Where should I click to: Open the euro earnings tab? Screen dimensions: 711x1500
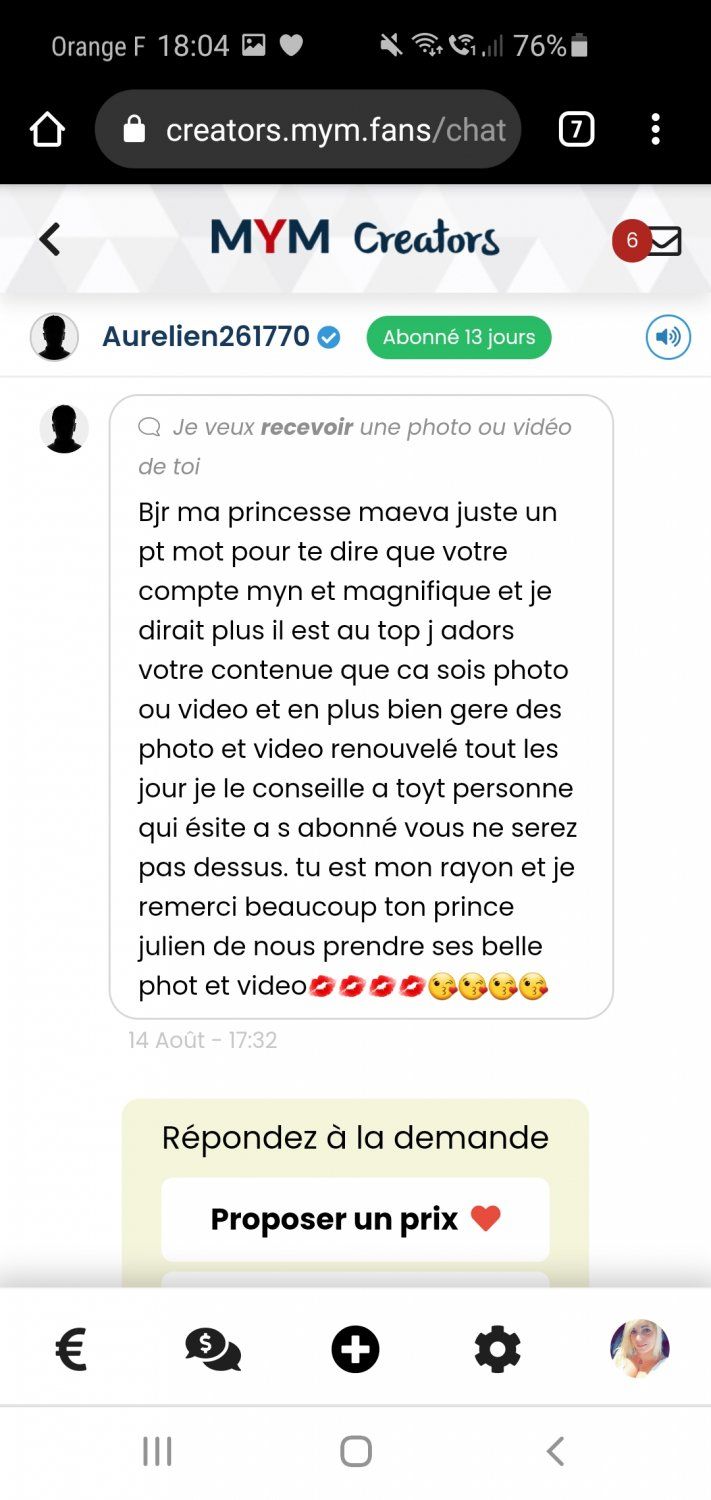[71, 1349]
